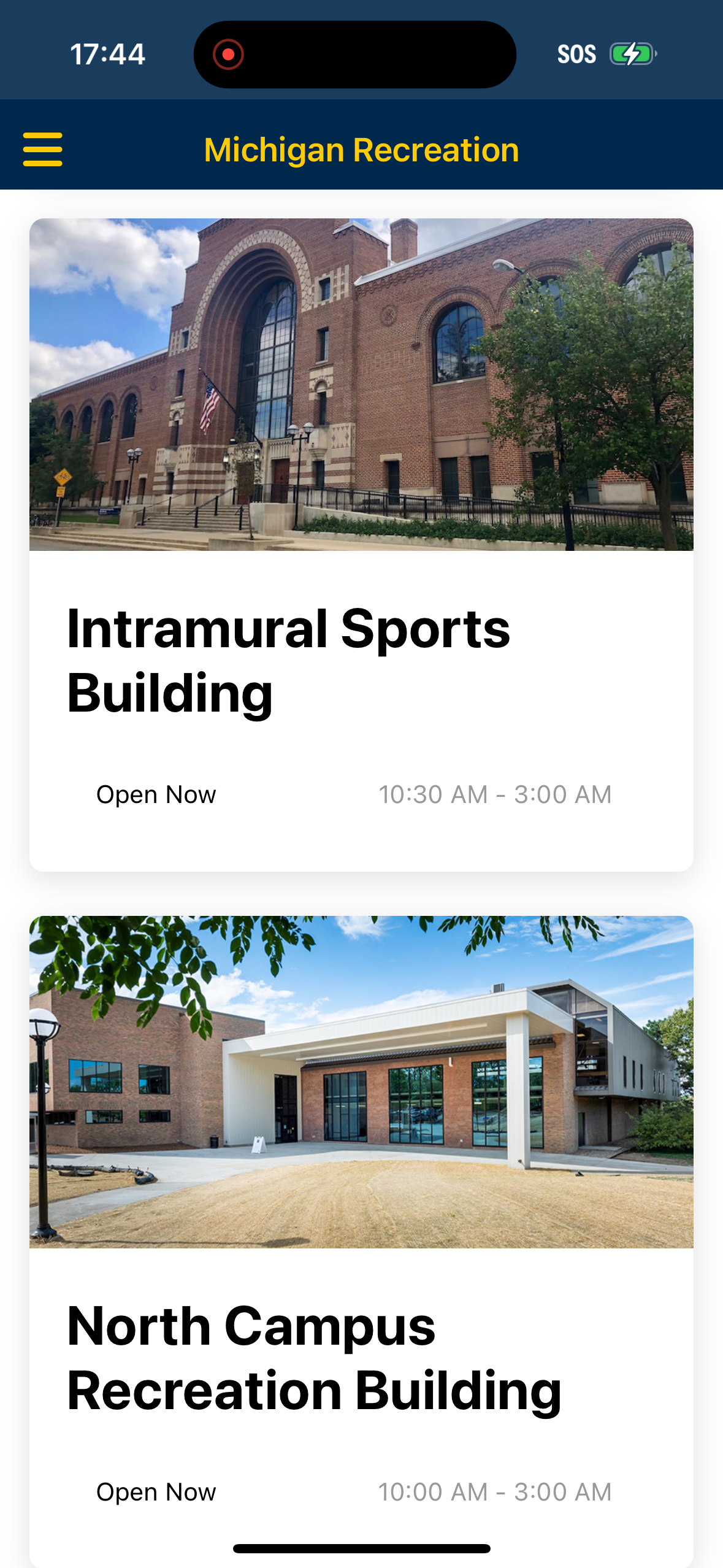Viewport: 723px width, 1568px height.
Task: Tap Open Now status for North Campus Recreation Building
Action: point(155,1492)
